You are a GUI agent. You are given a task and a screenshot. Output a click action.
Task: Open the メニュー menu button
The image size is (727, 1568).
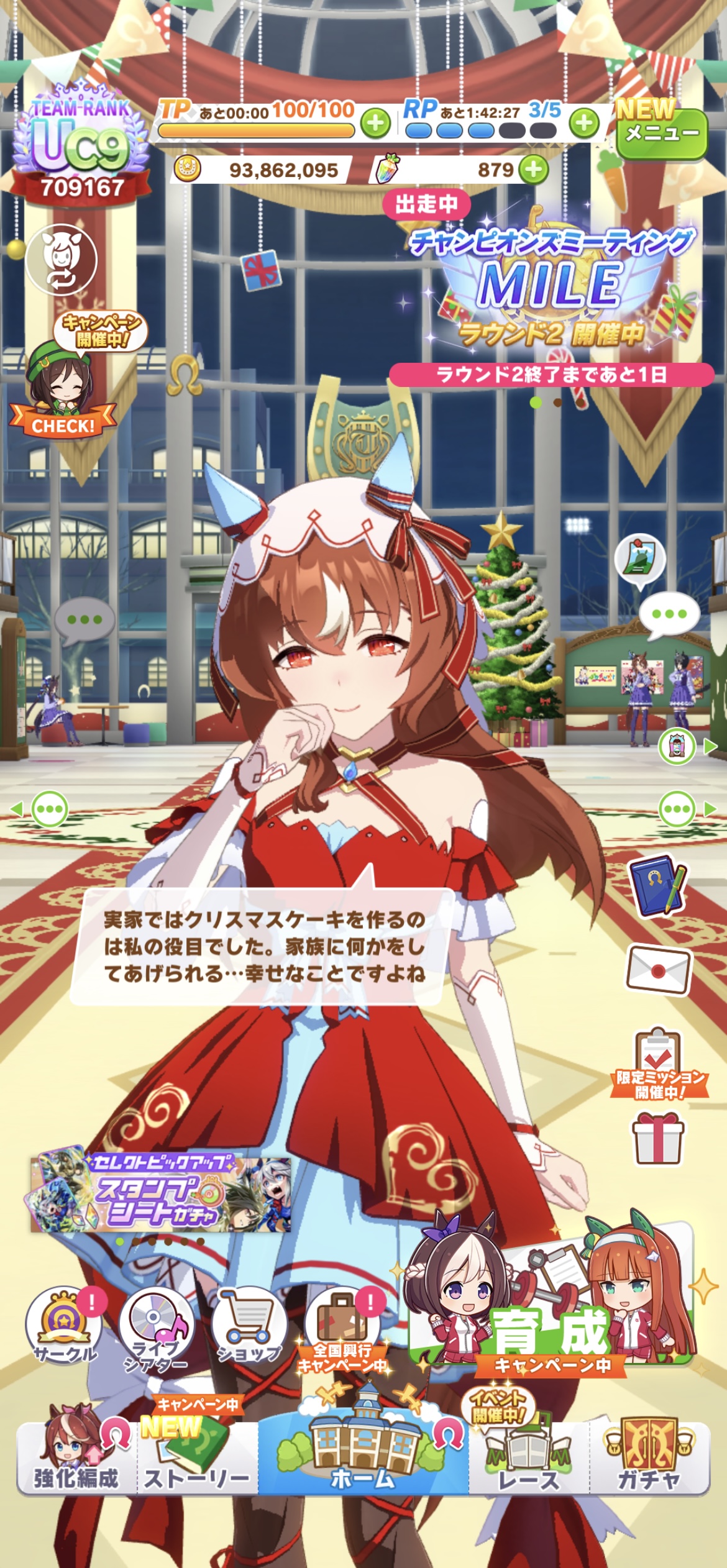661,133
